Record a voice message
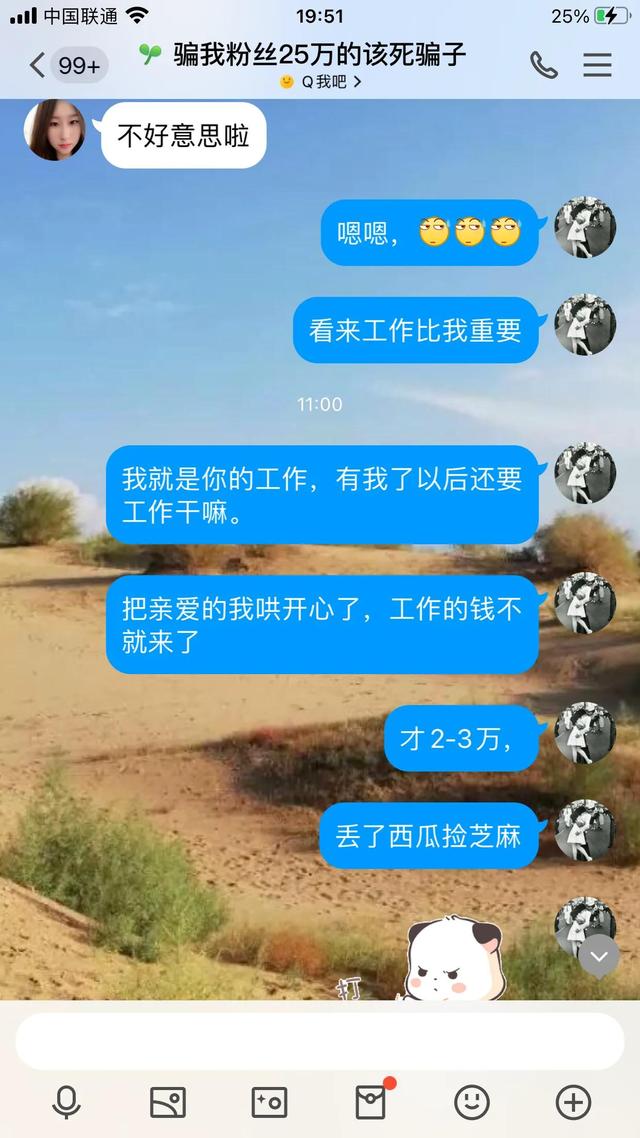640x1138 pixels. pos(67,1103)
